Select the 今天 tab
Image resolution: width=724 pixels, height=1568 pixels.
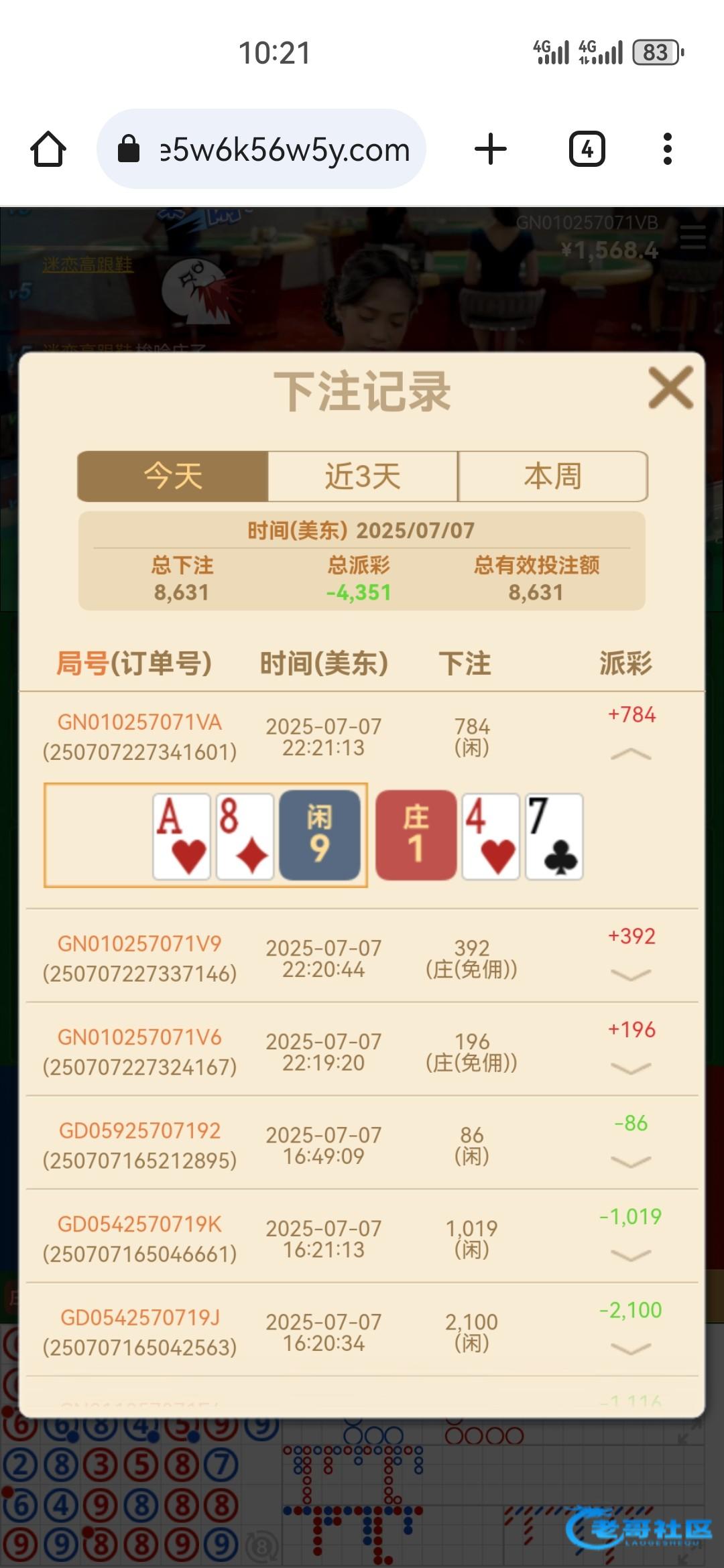(x=173, y=476)
